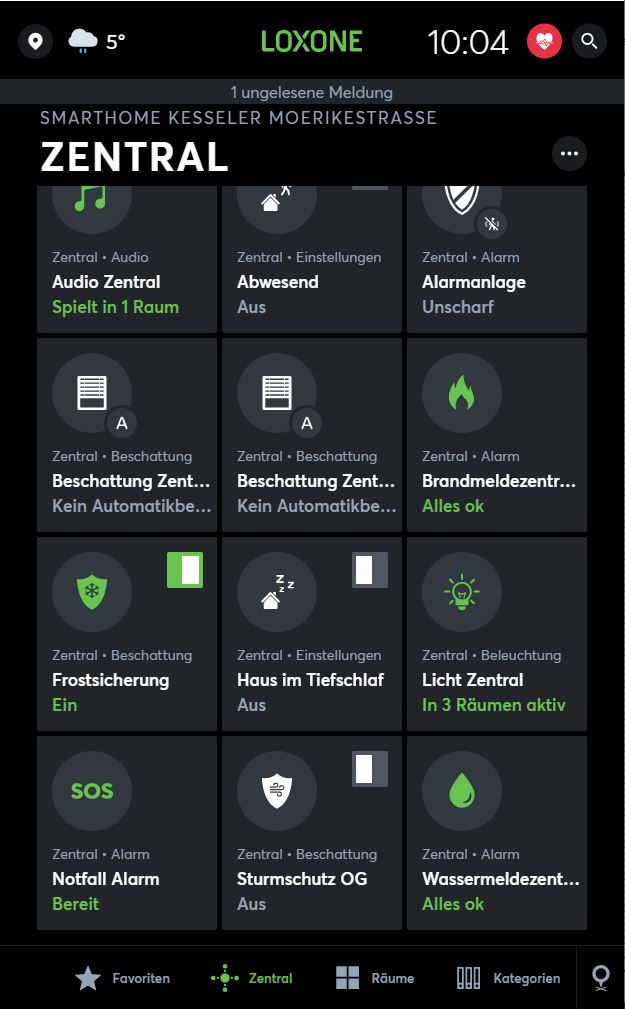Open the search magnifier icon
The height and width of the screenshot is (1009, 625).
tap(589, 41)
